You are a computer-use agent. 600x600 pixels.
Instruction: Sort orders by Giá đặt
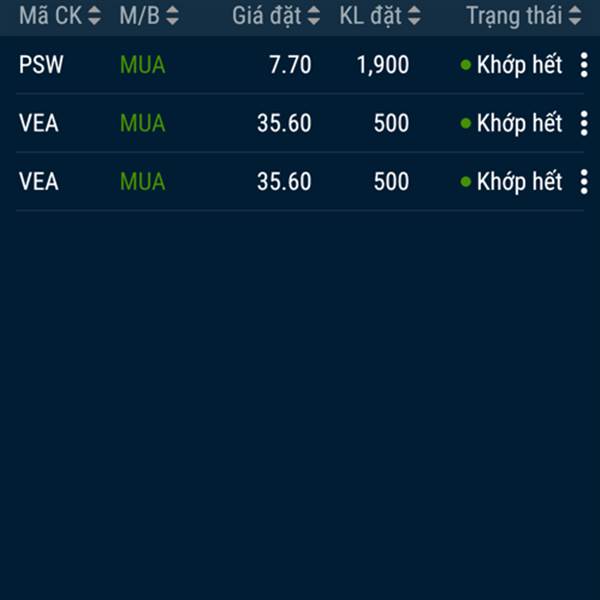(x=276, y=16)
